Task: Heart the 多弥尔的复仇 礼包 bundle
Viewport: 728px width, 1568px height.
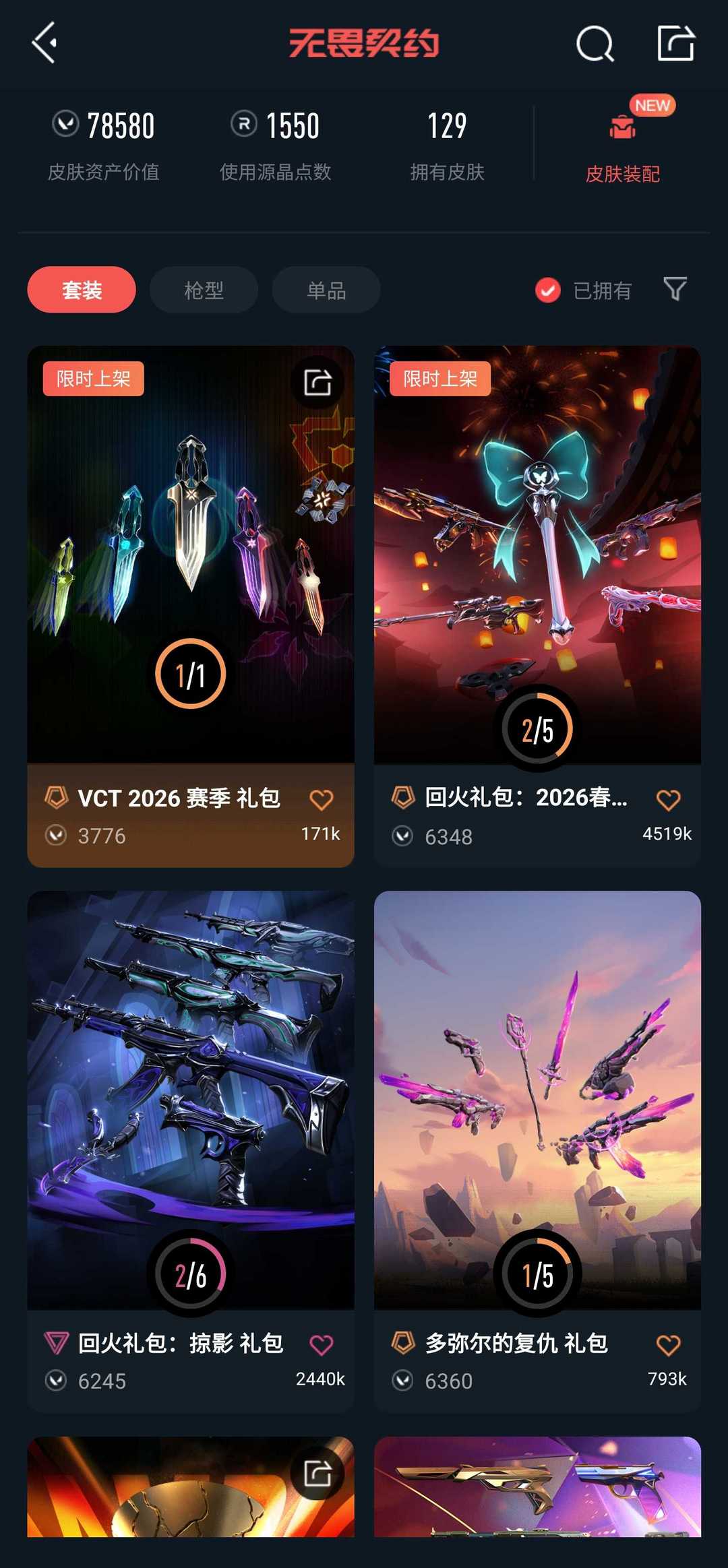Action: (668, 1345)
